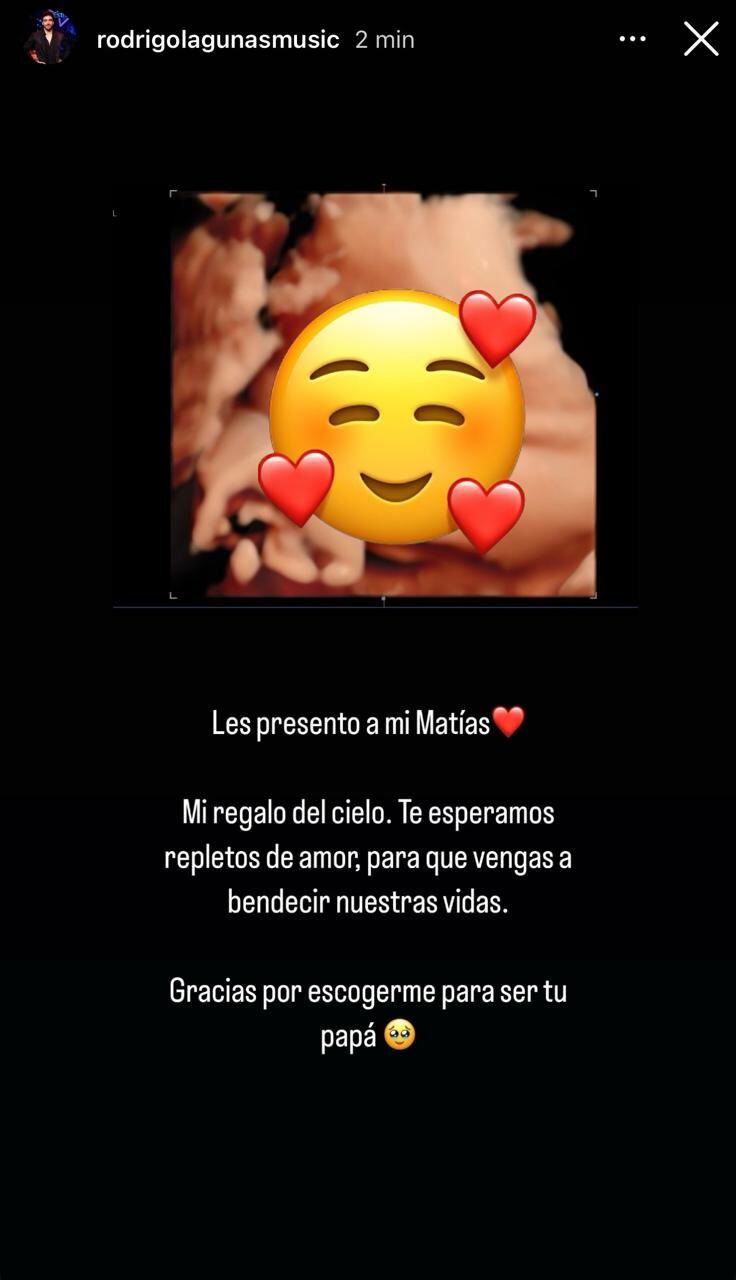736x1280 pixels.
Task: Click the 2 min timestamp
Action: click(x=384, y=39)
